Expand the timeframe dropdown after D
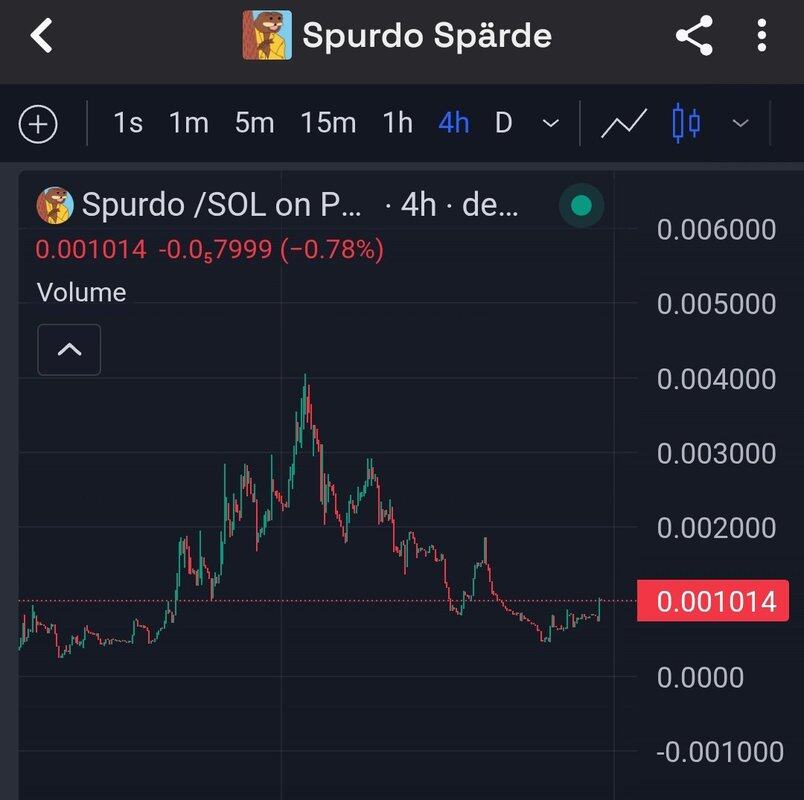This screenshot has height=800, width=804. point(550,124)
